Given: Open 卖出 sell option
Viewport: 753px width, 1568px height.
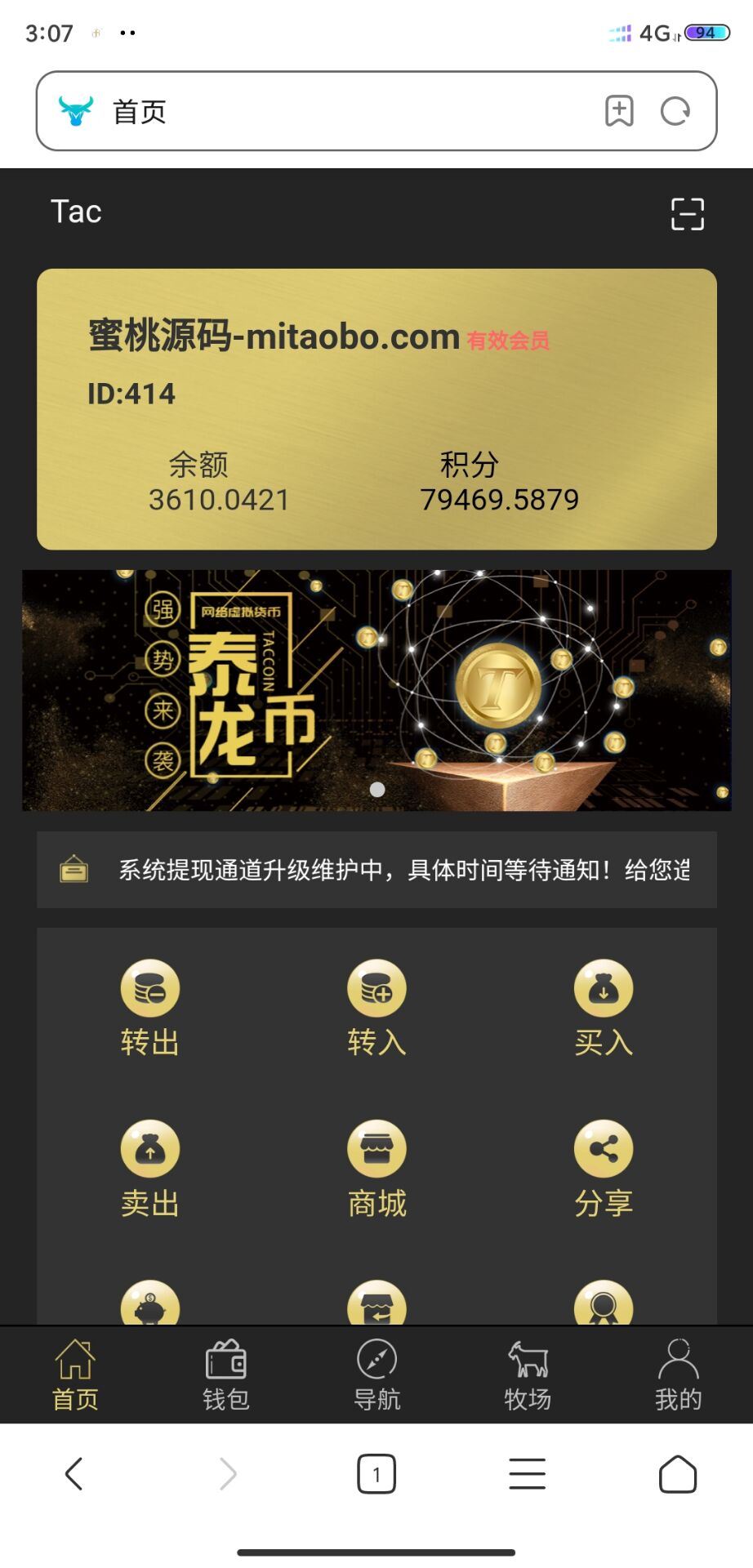Looking at the screenshot, I should (149, 1169).
